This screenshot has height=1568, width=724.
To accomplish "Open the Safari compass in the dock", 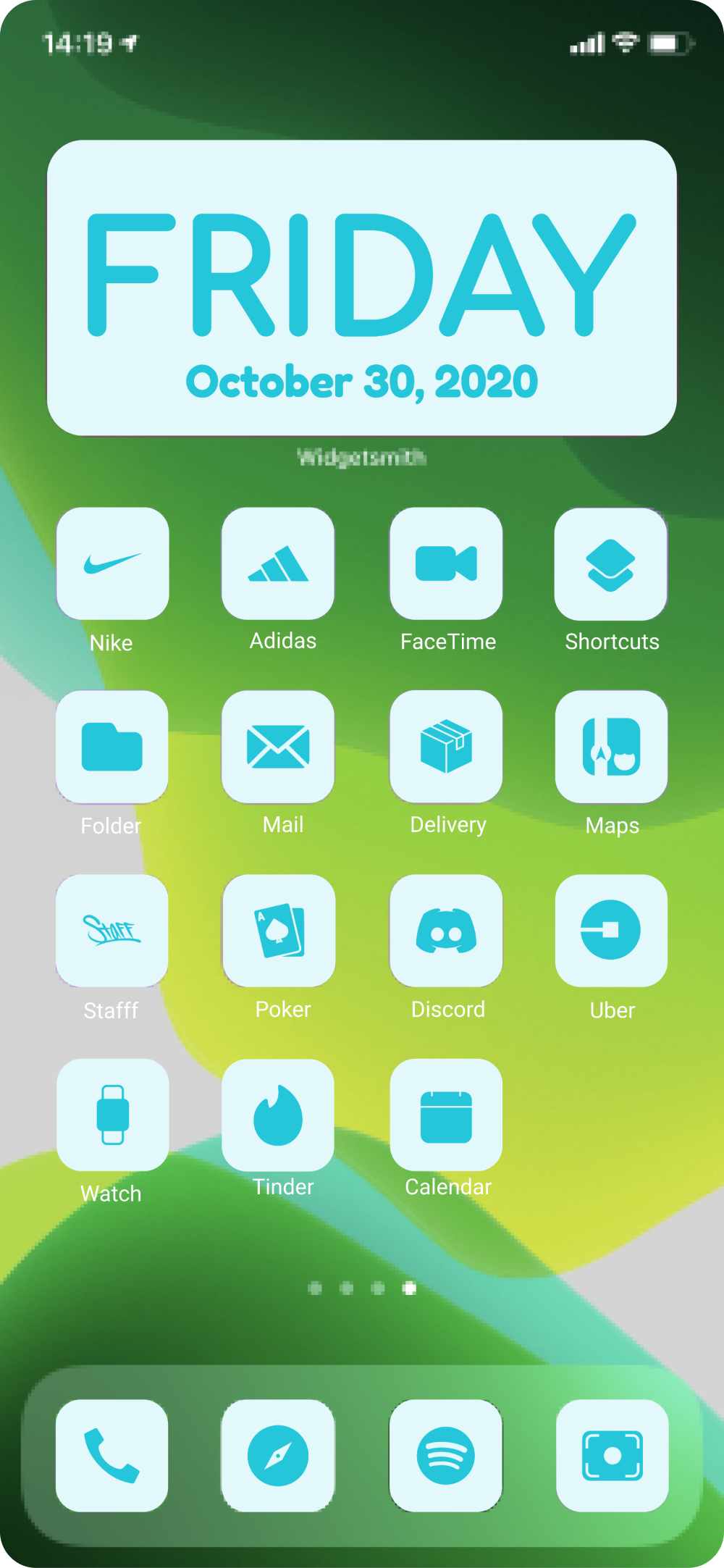I will (278, 1455).
